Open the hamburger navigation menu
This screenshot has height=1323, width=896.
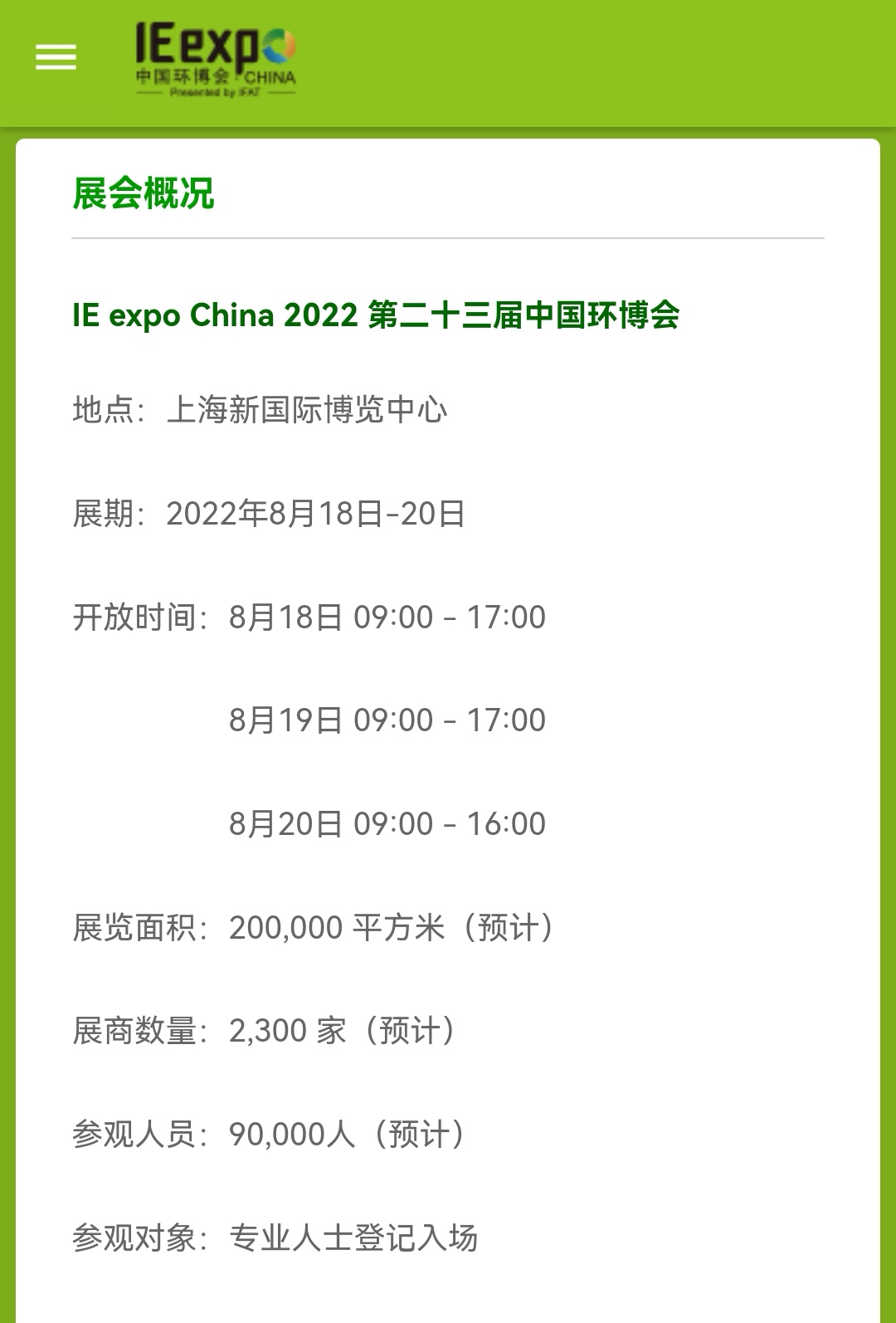coord(55,57)
